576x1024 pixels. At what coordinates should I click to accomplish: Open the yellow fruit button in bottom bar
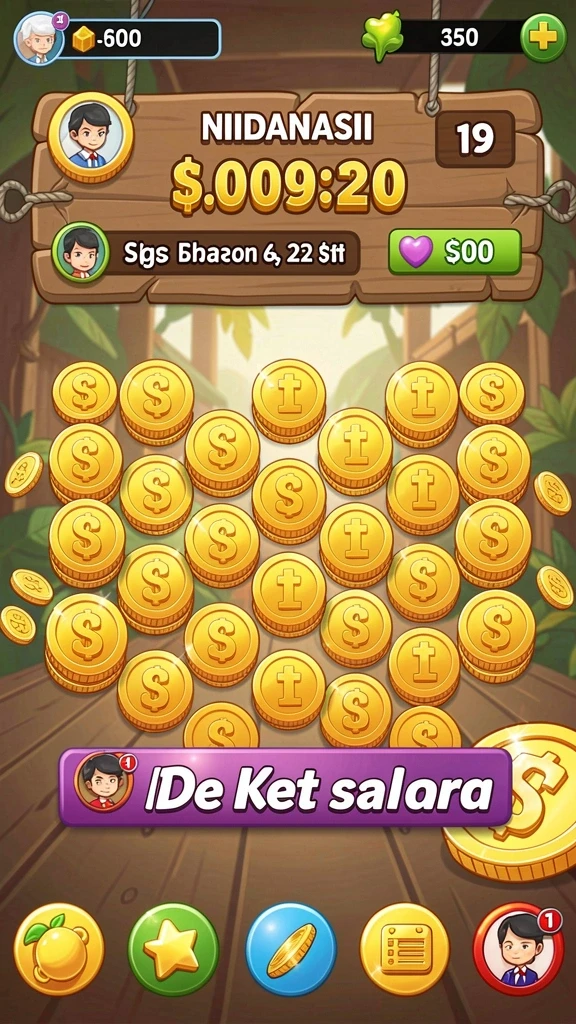(x=59, y=949)
